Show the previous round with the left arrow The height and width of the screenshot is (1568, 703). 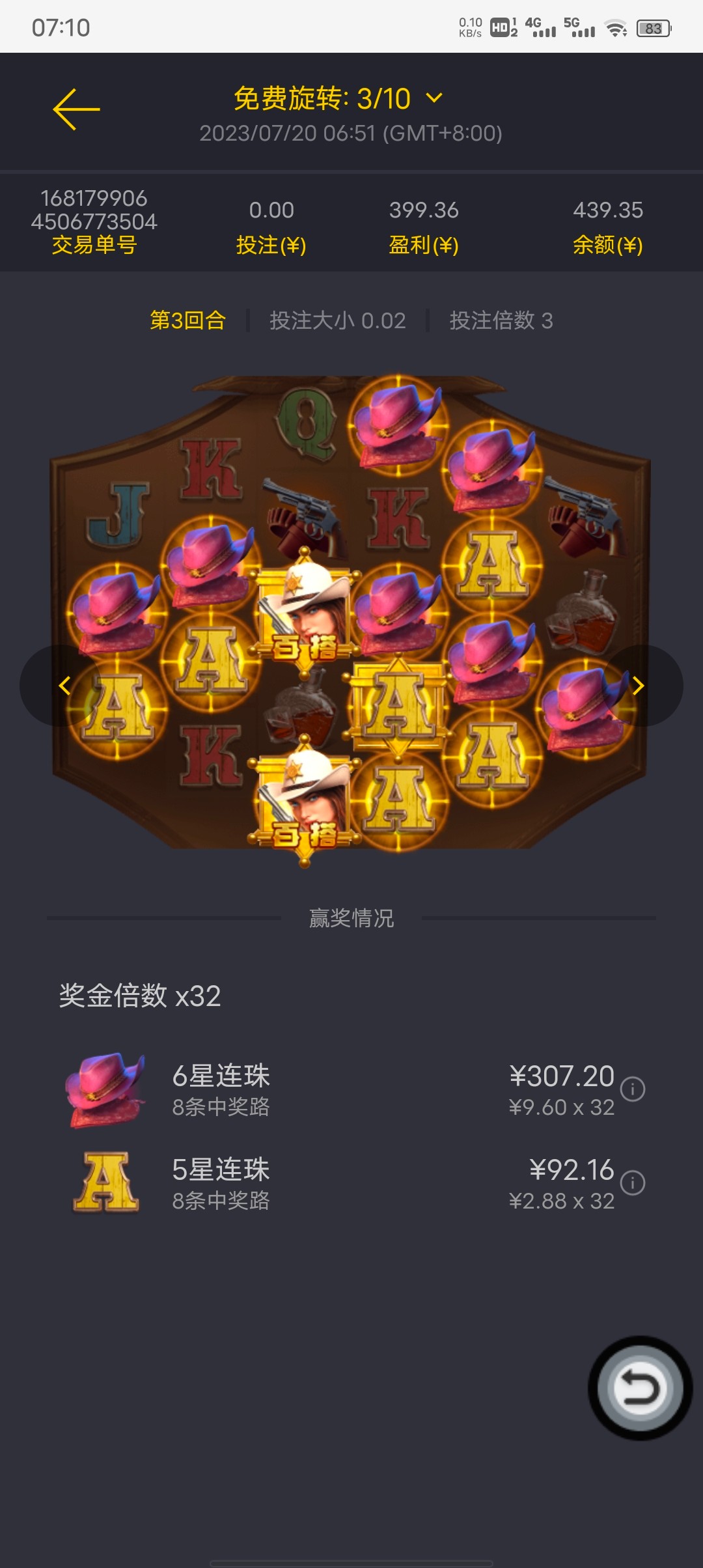pyautogui.click(x=64, y=686)
